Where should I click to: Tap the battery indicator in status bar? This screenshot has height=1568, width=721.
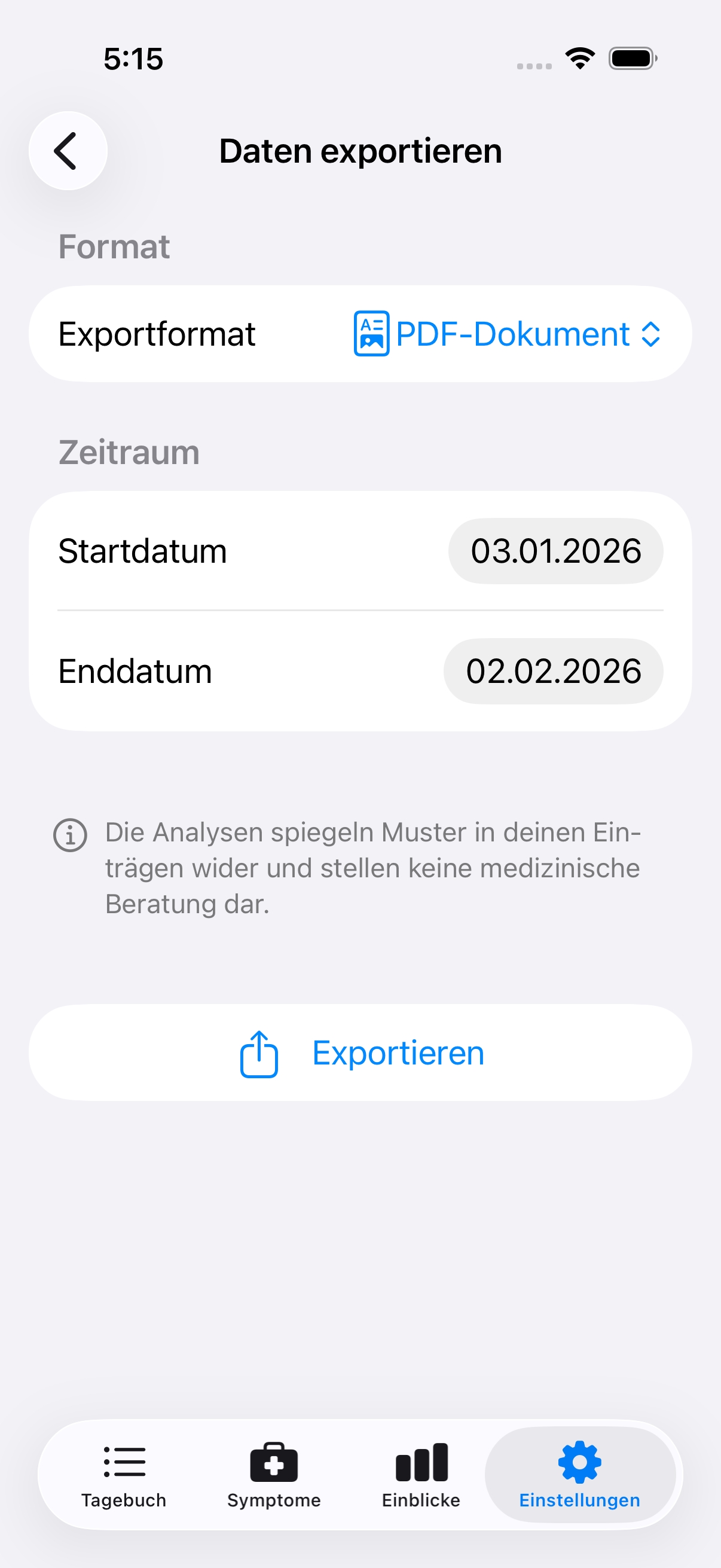[x=630, y=58]
